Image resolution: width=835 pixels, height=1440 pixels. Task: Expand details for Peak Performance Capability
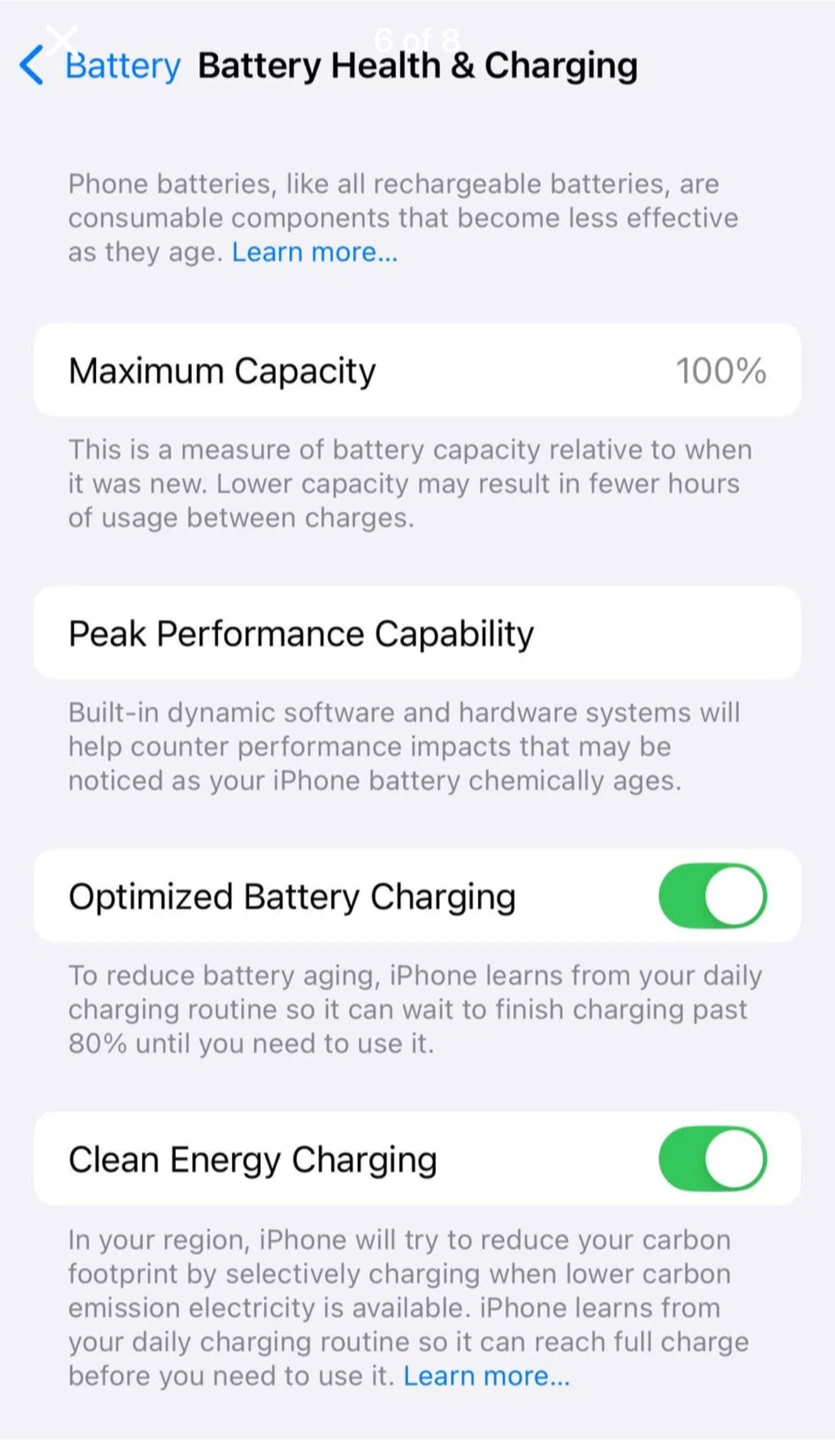pos(300,633)
